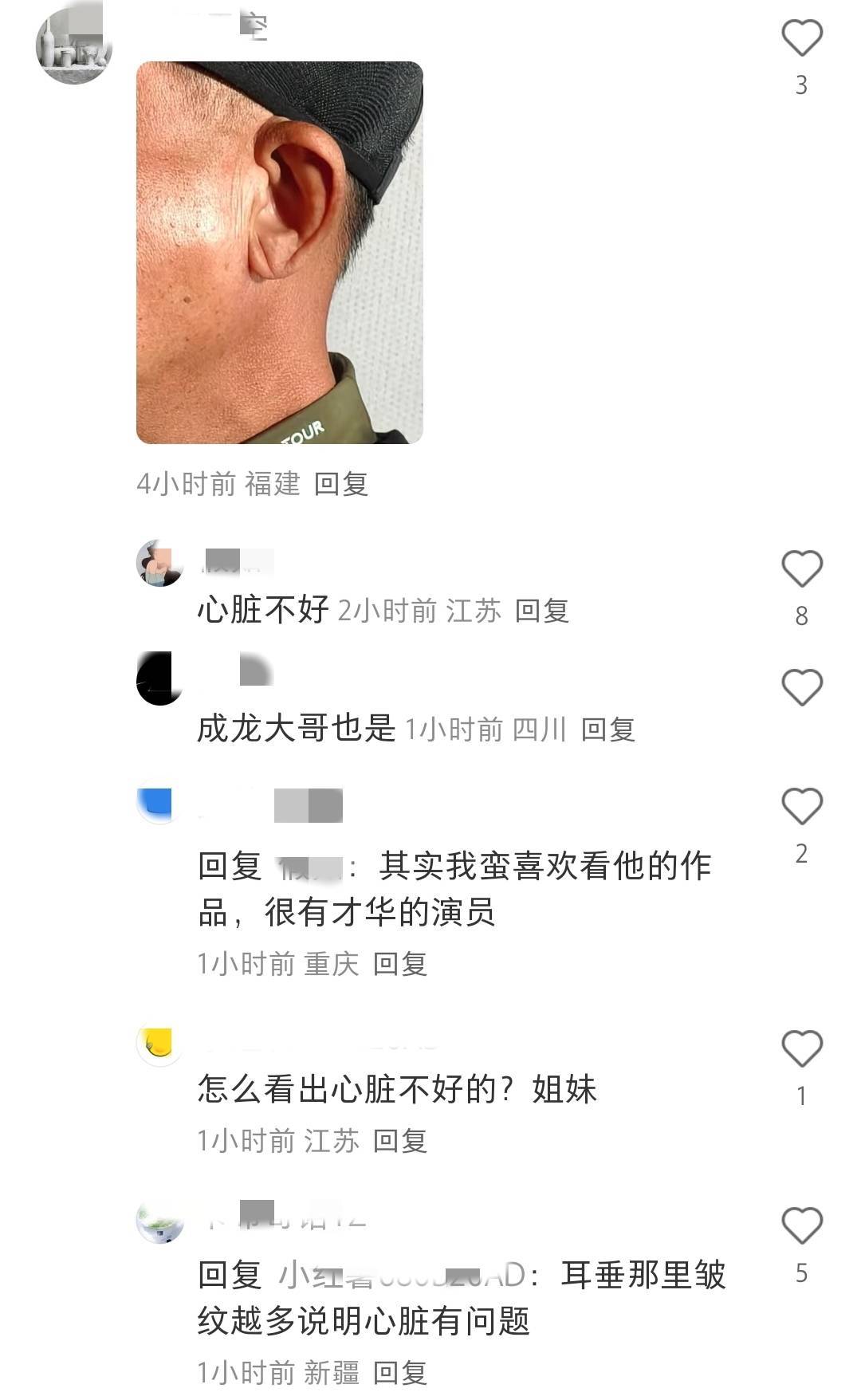Open the ear photo in the top comment

click(279, 252)
